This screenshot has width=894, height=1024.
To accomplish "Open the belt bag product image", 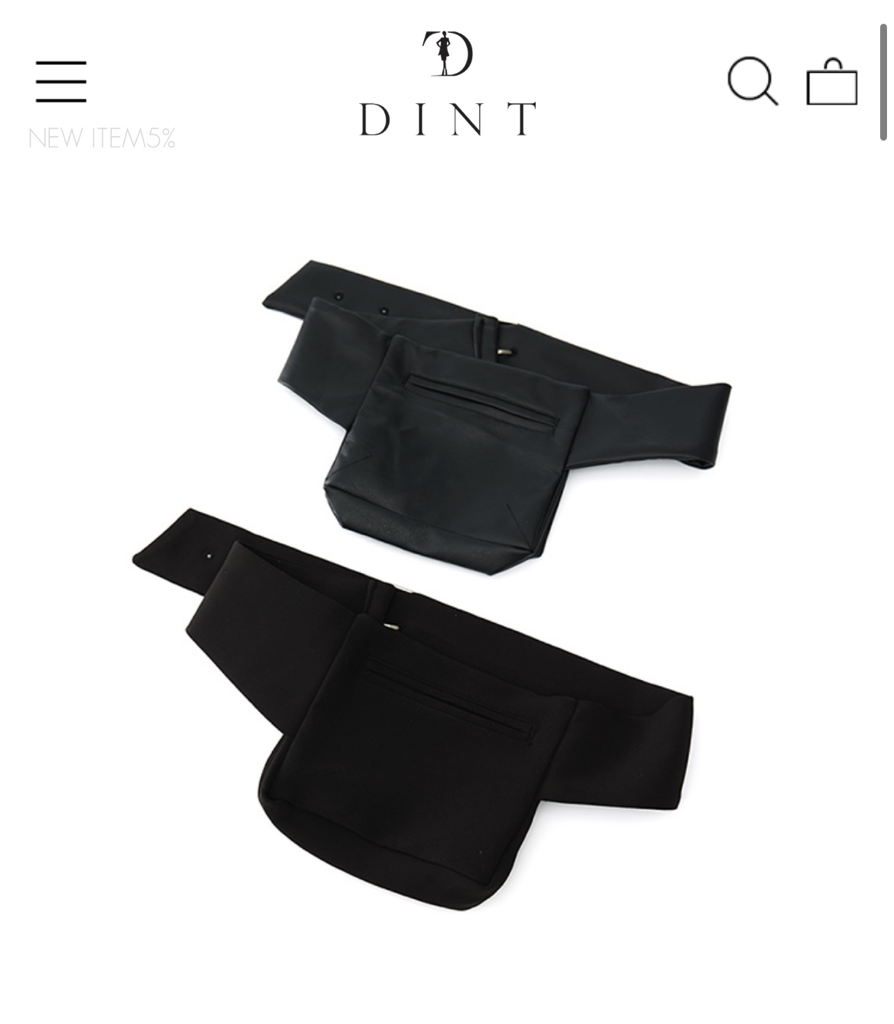I will coord(440,580).
